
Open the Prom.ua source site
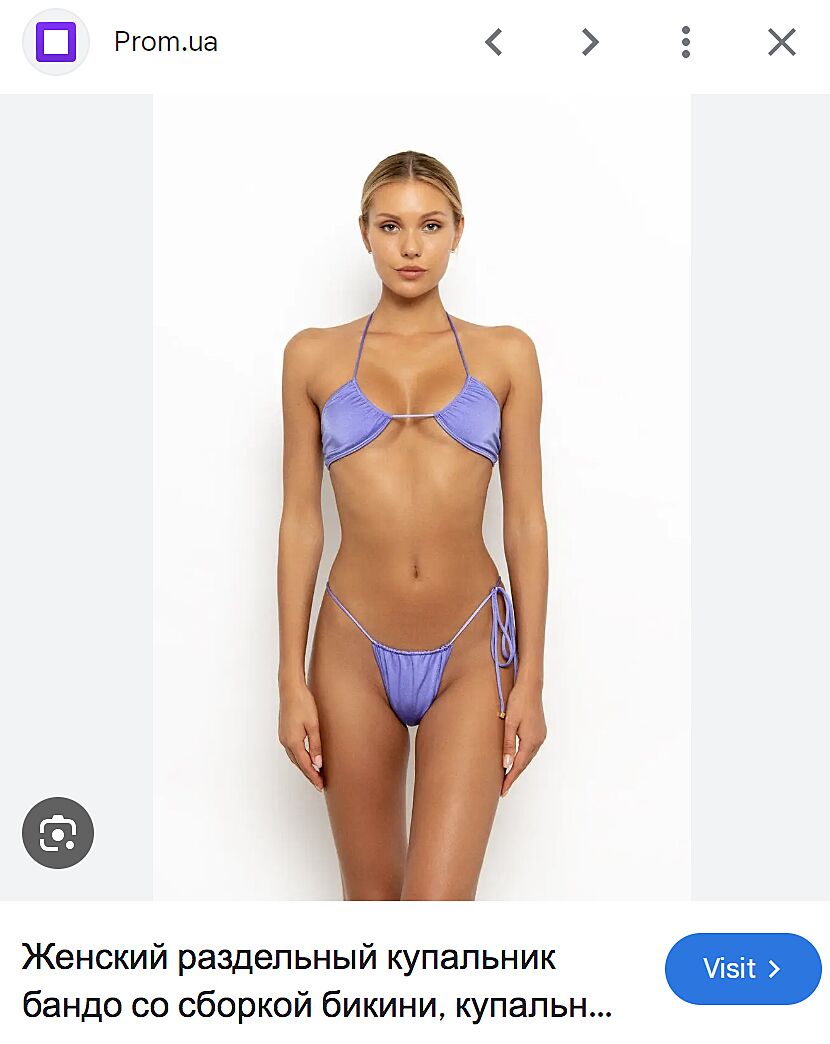click(x=165, y=42)
